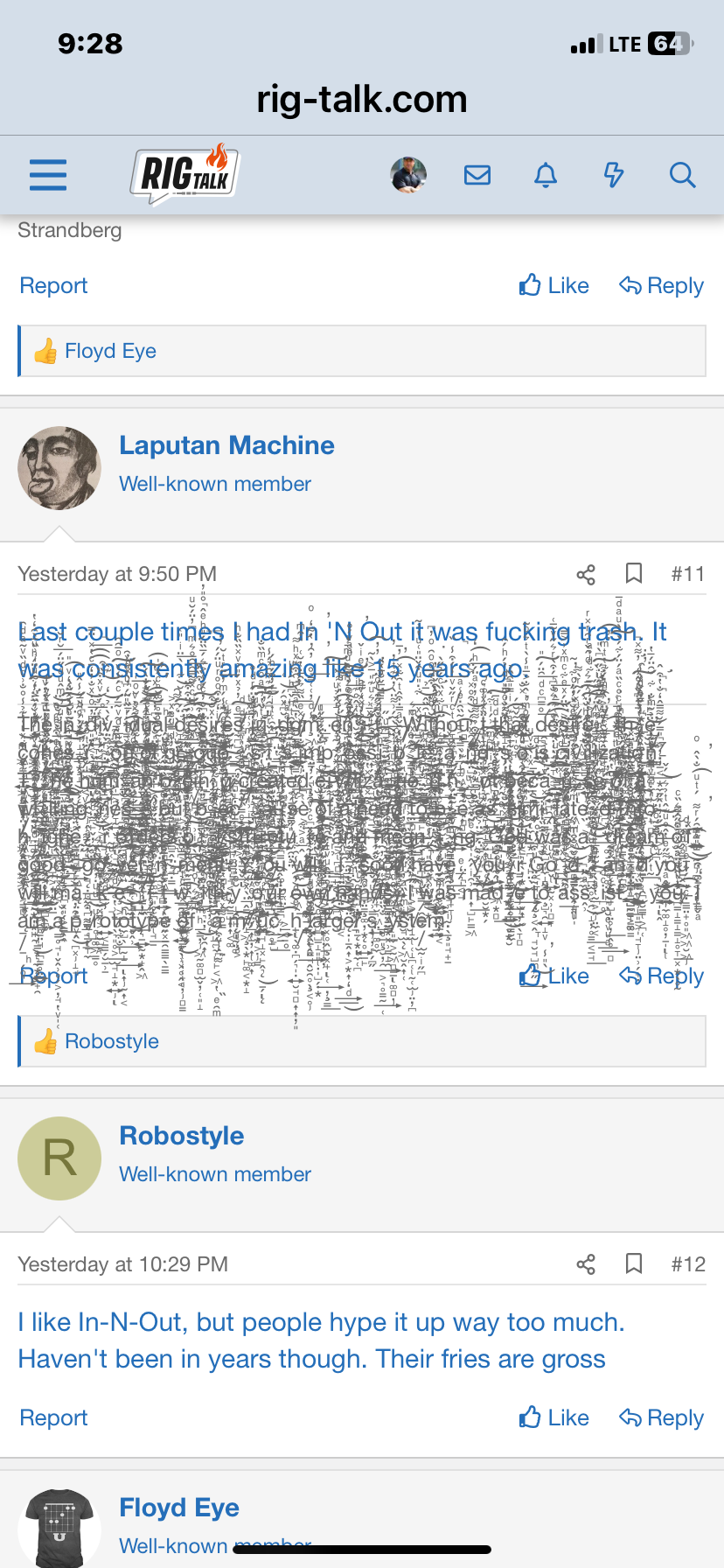Report Robostyle's post #12

[x=53, y=1417]
